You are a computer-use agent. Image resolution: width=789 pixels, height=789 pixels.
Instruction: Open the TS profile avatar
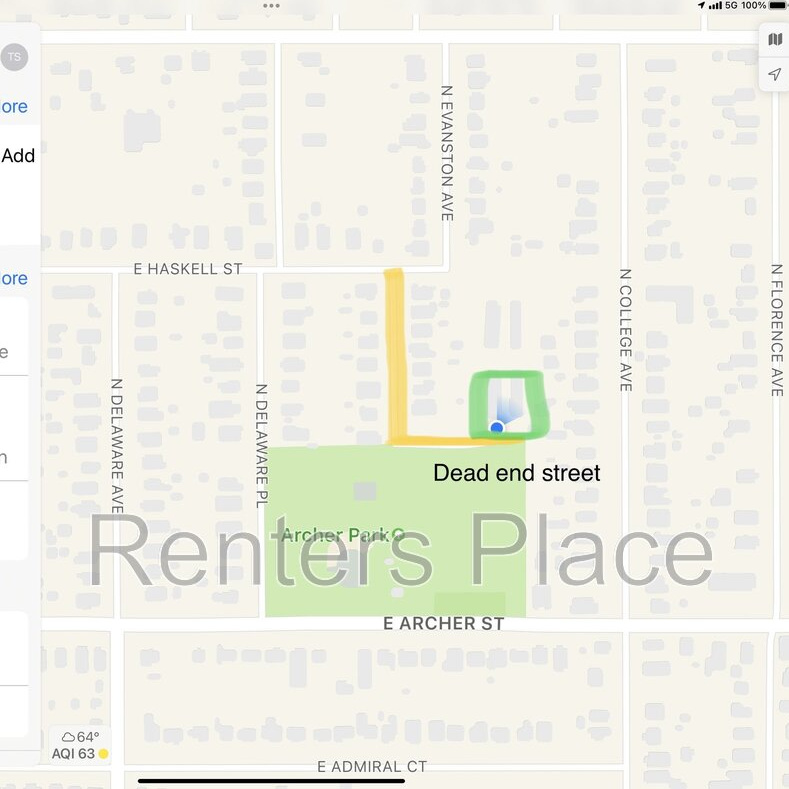pyautogui.click(x=14, y=57)
